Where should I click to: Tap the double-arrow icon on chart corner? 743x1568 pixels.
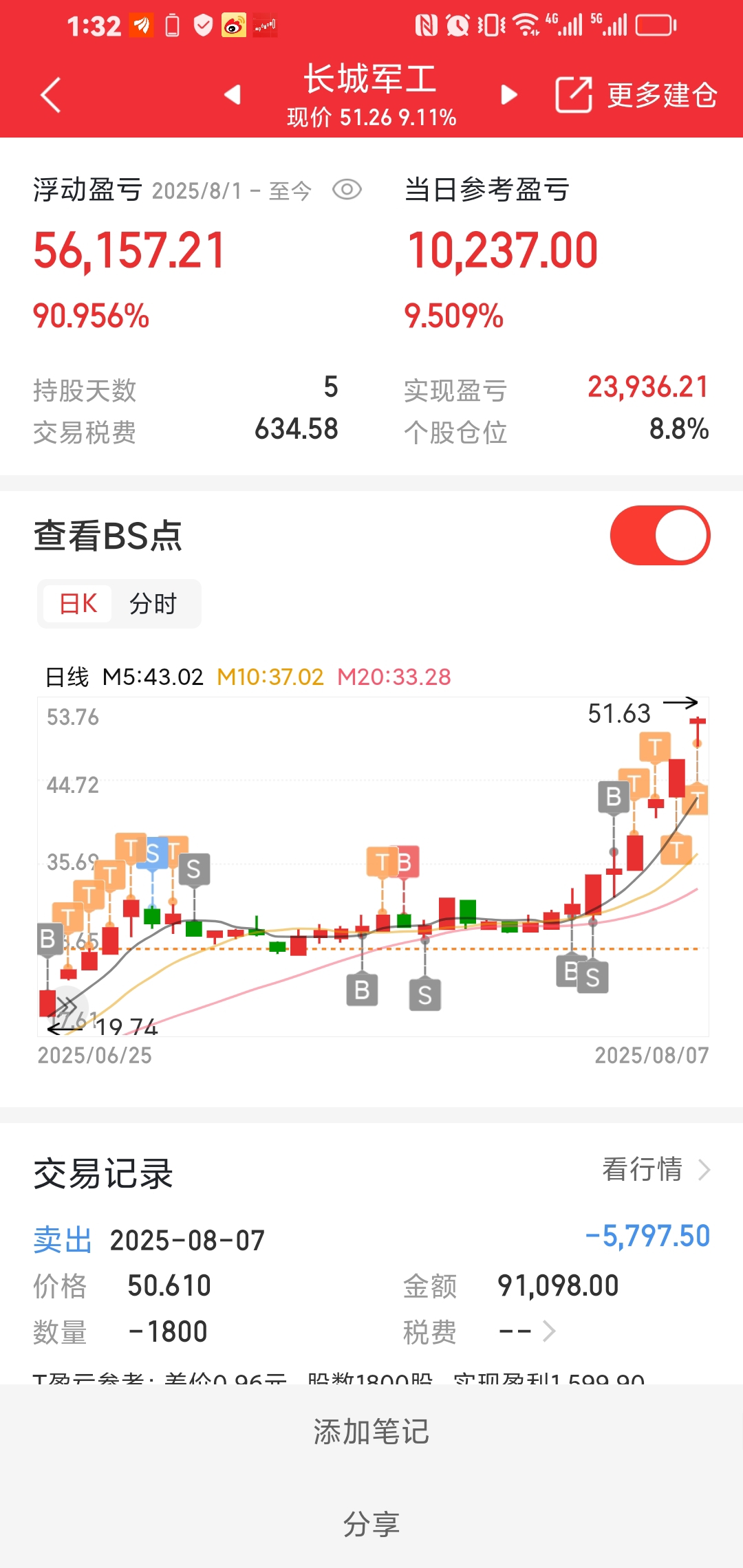67,1007
